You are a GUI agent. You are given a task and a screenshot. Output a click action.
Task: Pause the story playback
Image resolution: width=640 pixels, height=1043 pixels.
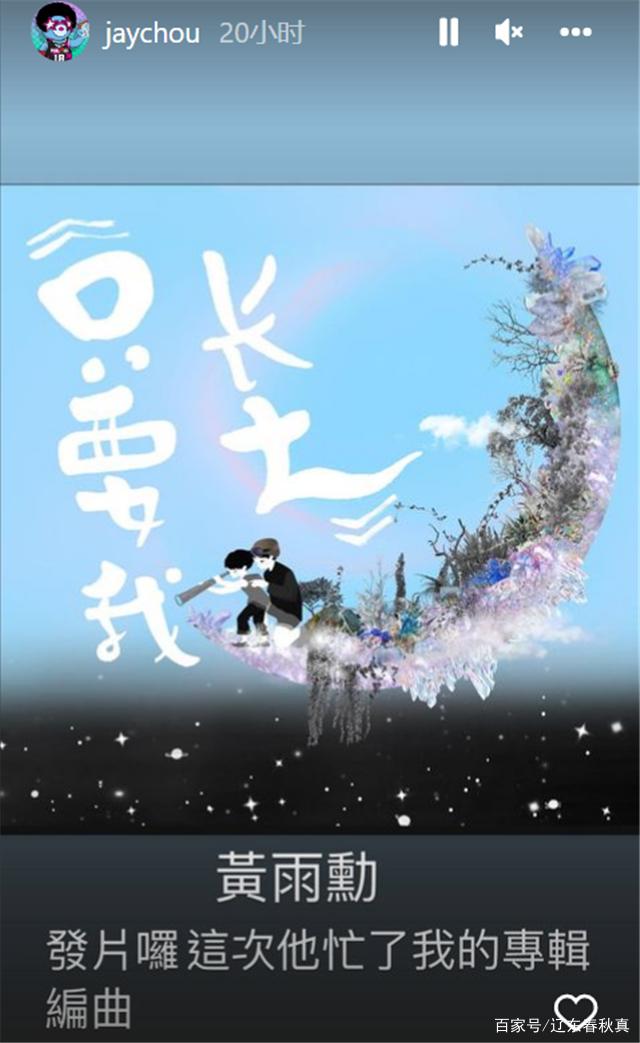coord(448,33)
